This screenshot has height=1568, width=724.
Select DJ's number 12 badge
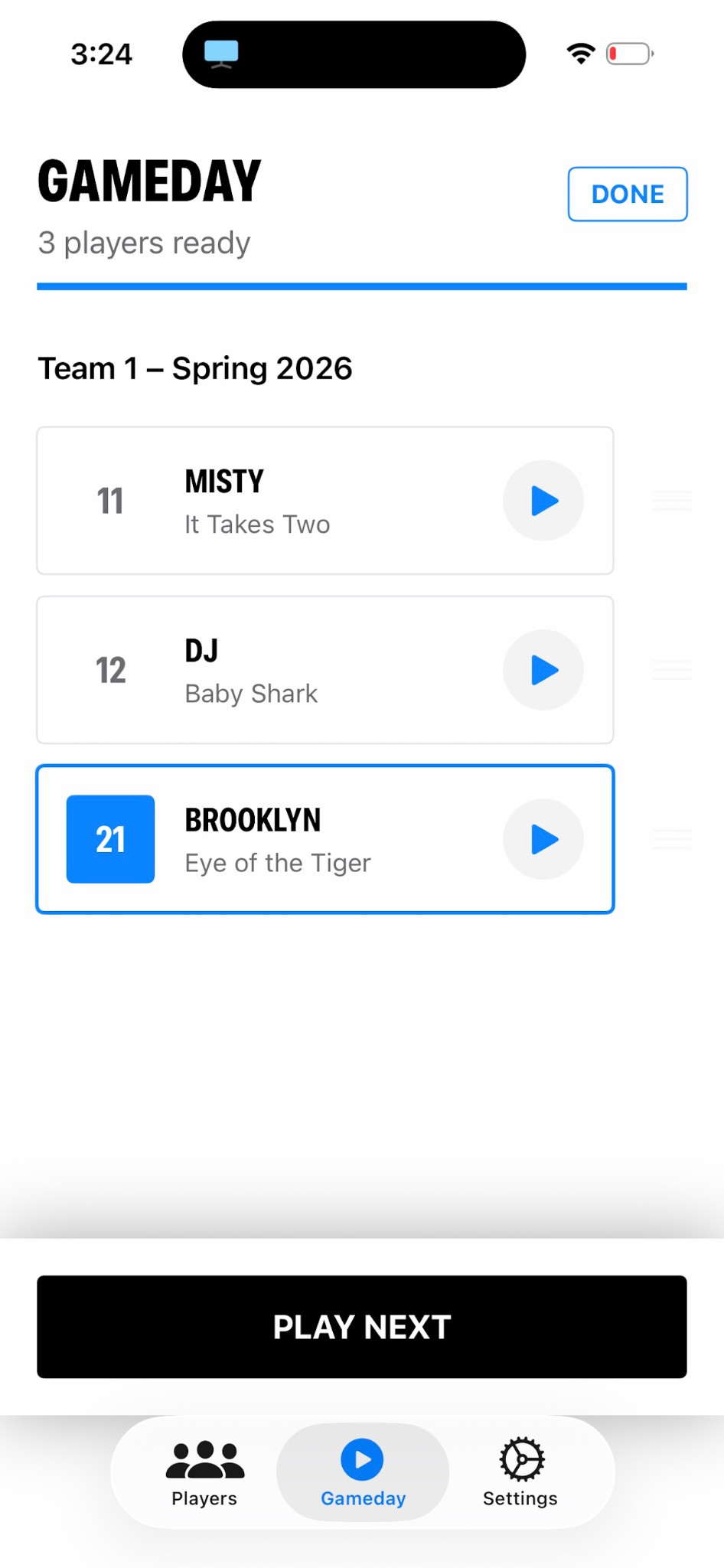[110, 670]
